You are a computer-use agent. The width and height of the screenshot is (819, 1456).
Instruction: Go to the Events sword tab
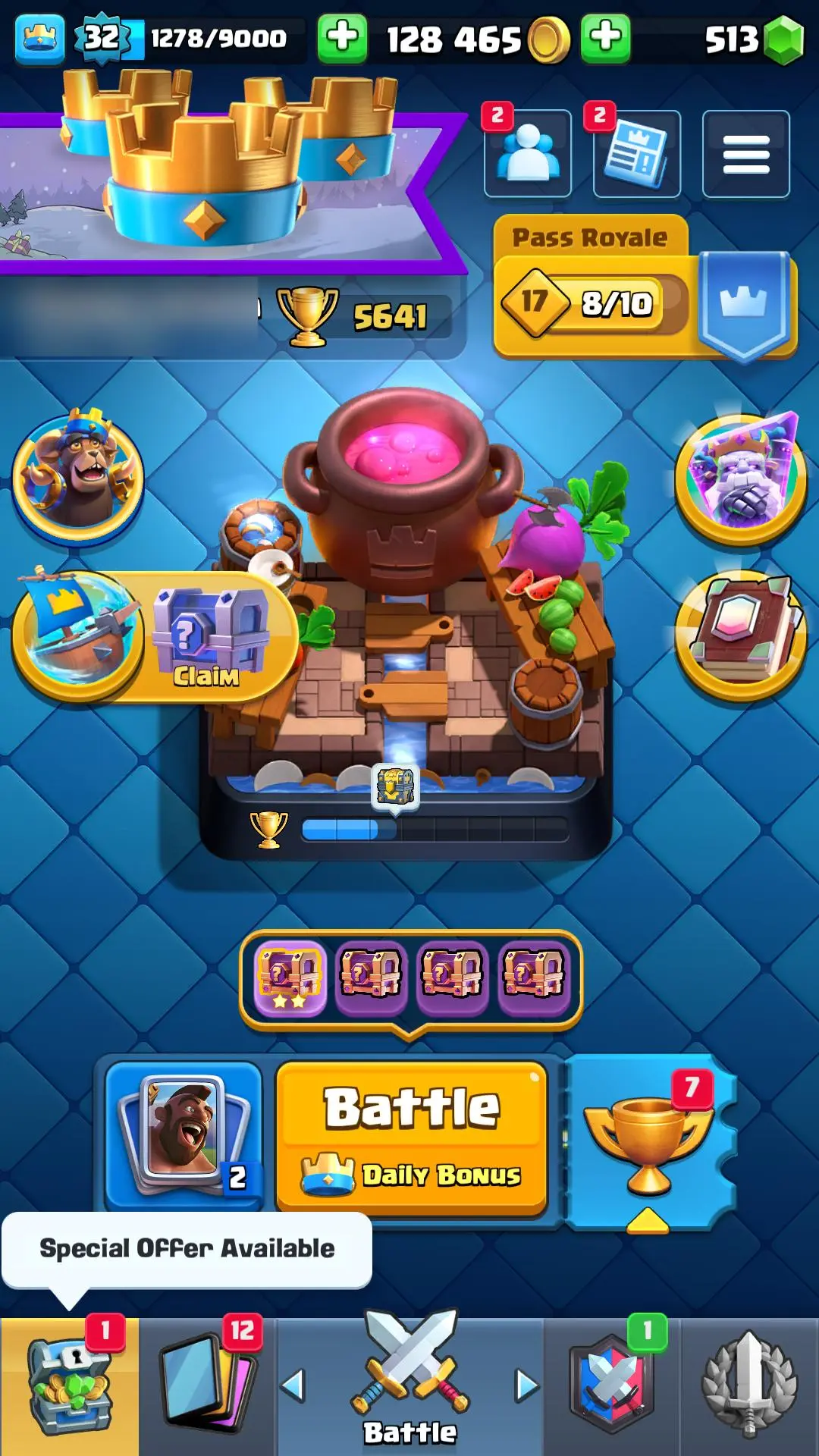[x=749, y=1386]
